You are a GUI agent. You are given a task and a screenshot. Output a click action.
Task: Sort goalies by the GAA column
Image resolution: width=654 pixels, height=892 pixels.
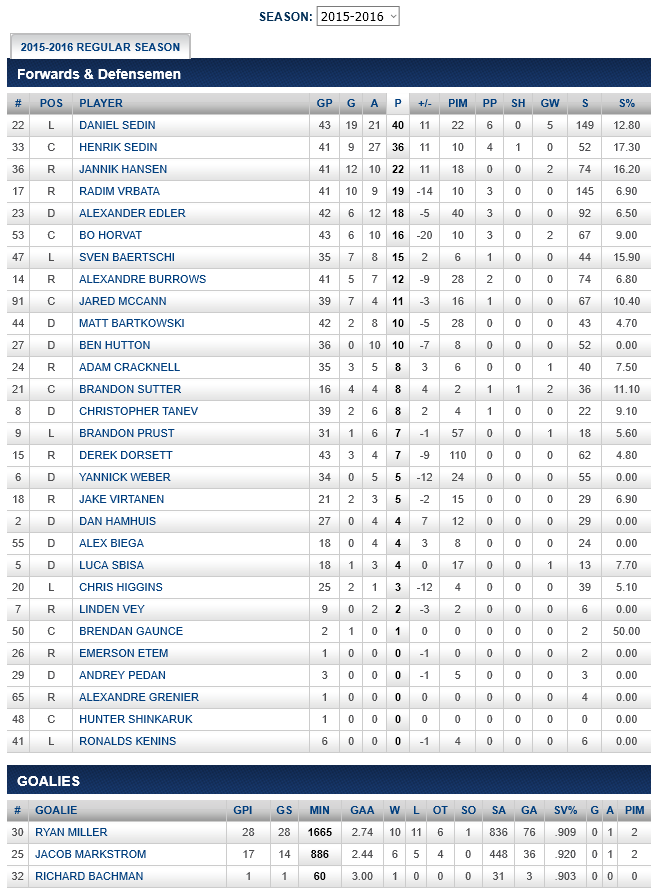click(363, 810)
